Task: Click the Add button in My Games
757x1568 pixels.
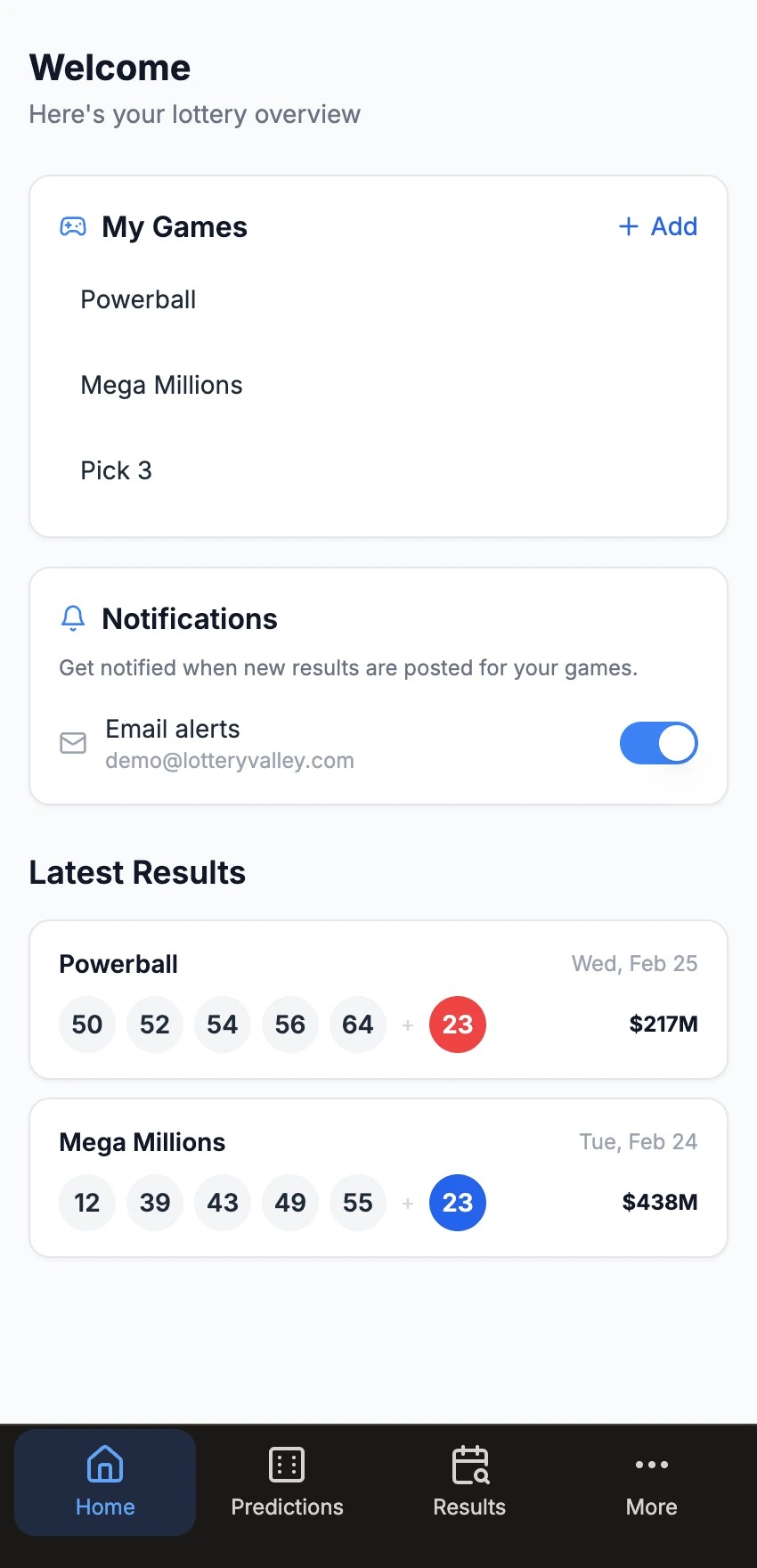Action: pyautogui.click(x=657, y=226)
